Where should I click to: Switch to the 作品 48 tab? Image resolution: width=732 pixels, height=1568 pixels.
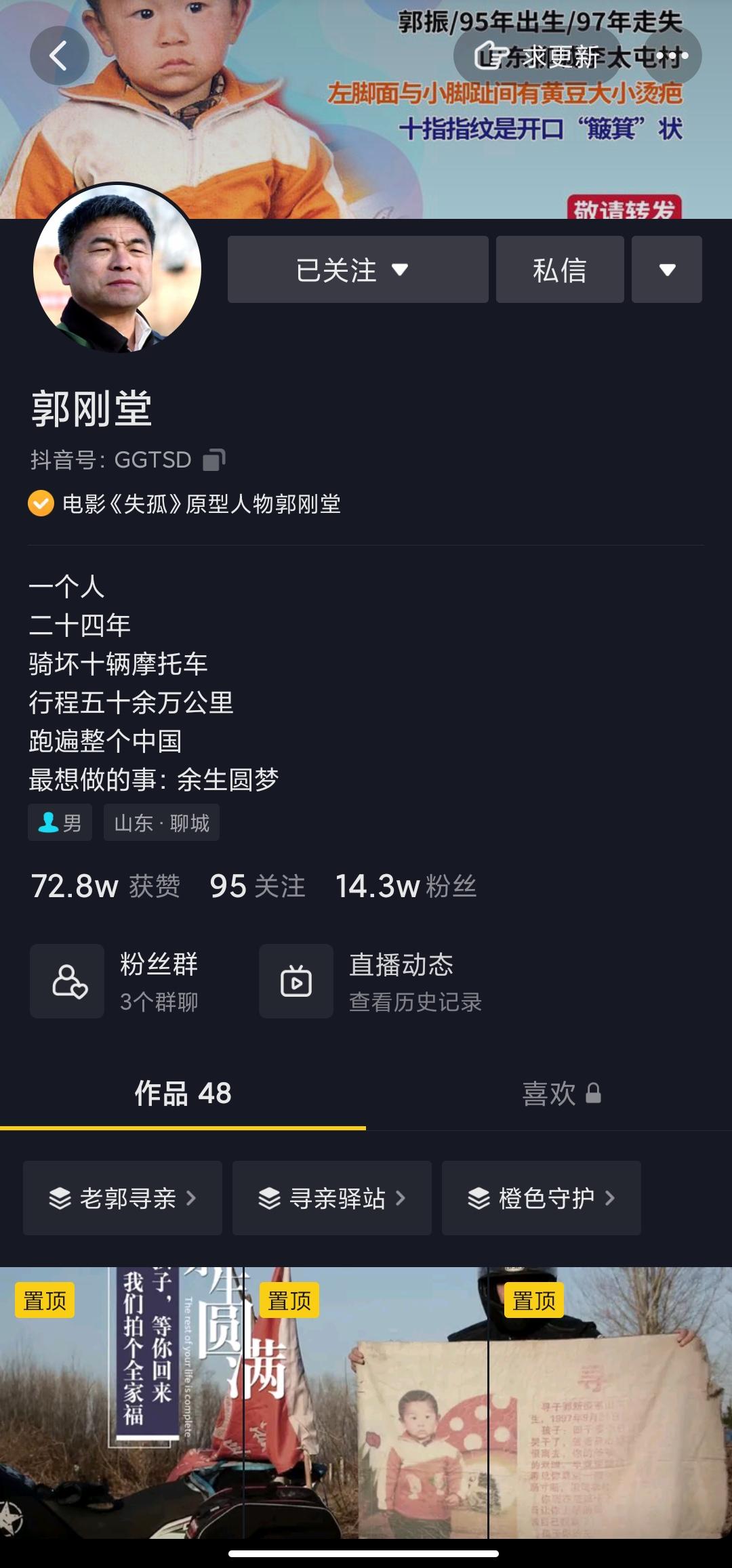tap(182, 1094)
